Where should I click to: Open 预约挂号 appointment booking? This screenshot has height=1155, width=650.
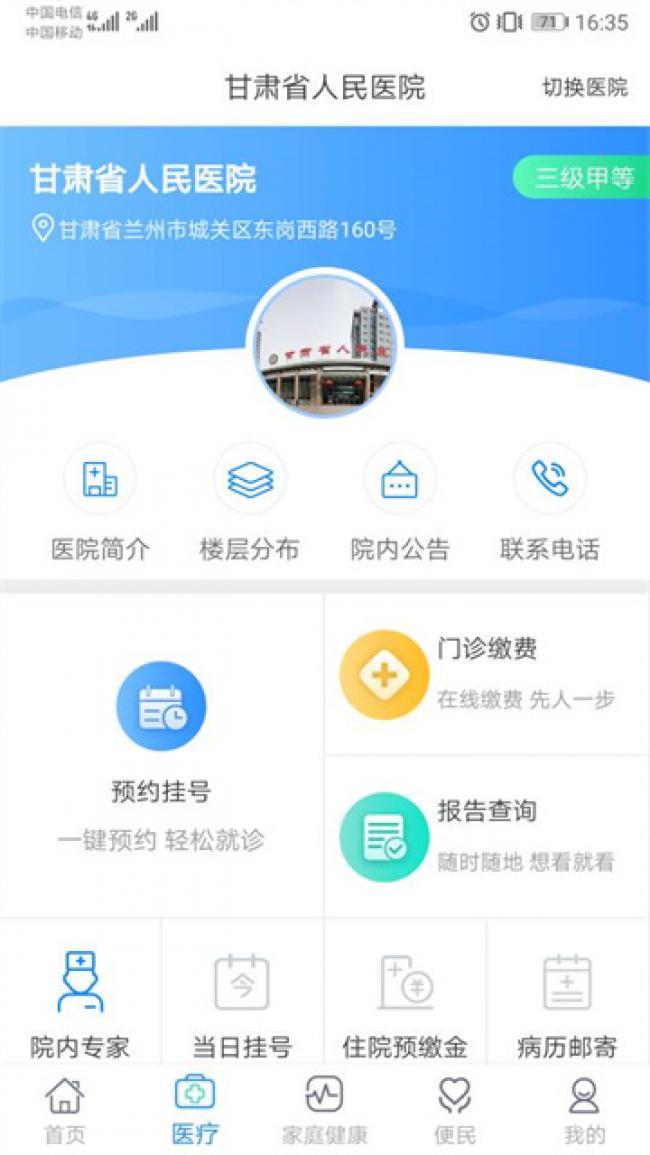click(161, 755)
